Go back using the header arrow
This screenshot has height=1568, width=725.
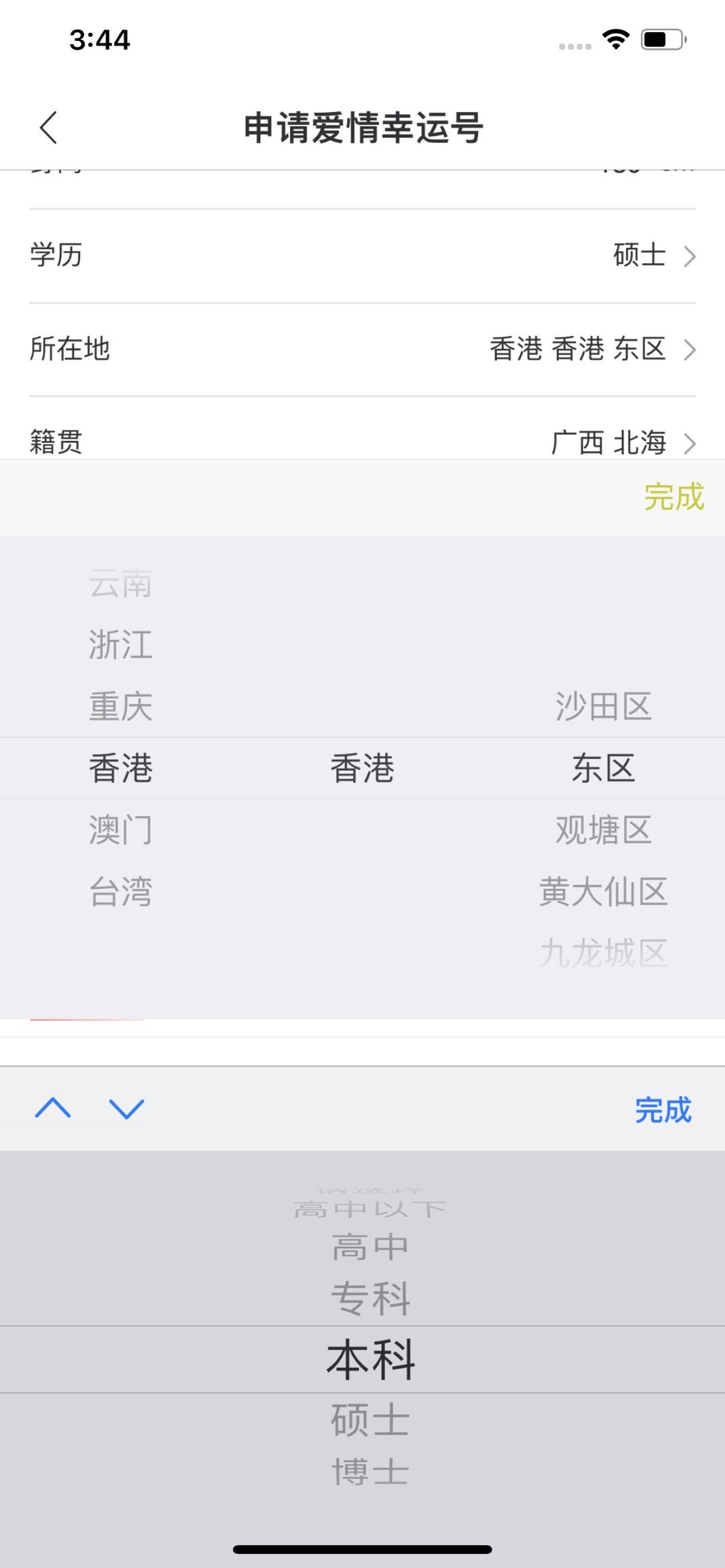click(x=48, y=127)
